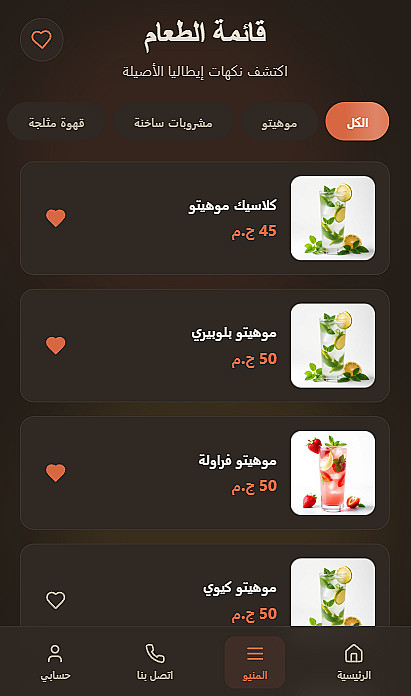Filter by قهوة مثلجة category

tap(56, 122)
